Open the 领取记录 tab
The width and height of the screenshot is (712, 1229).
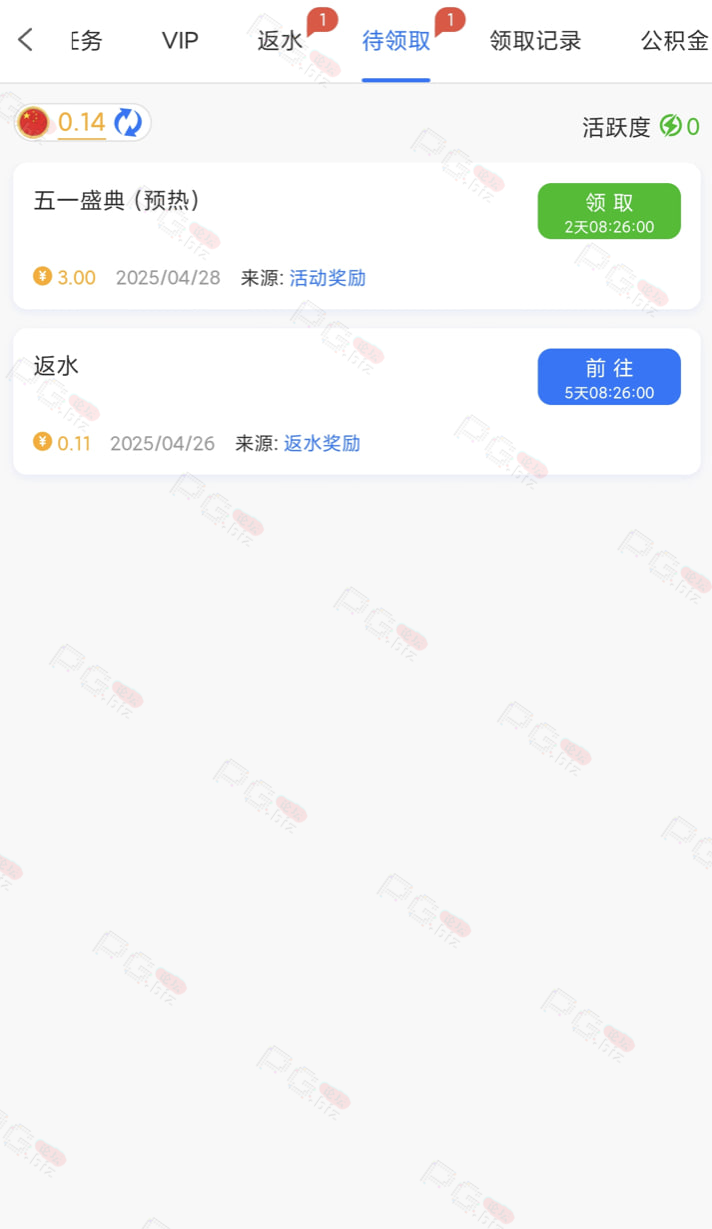pyautogui.click(x=535, y=41)
